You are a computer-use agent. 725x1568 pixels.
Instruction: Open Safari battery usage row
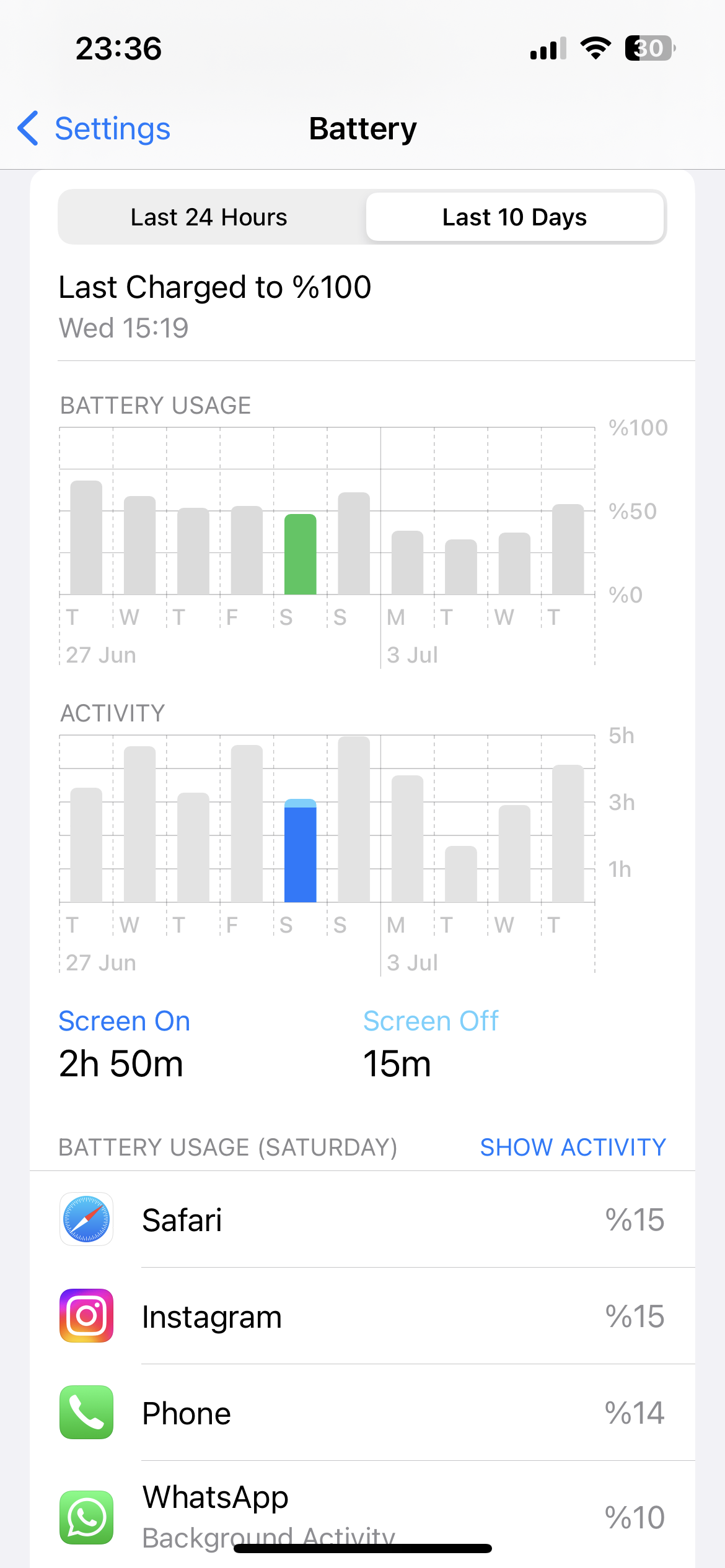pos(362,1219)
